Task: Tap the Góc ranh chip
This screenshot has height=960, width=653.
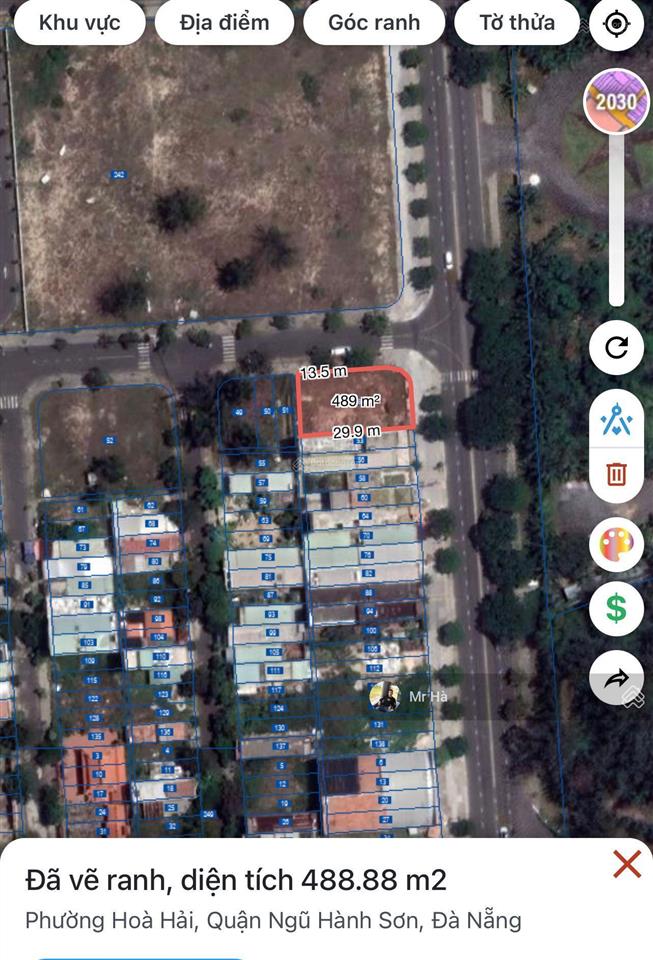Action: click(374, 22)
